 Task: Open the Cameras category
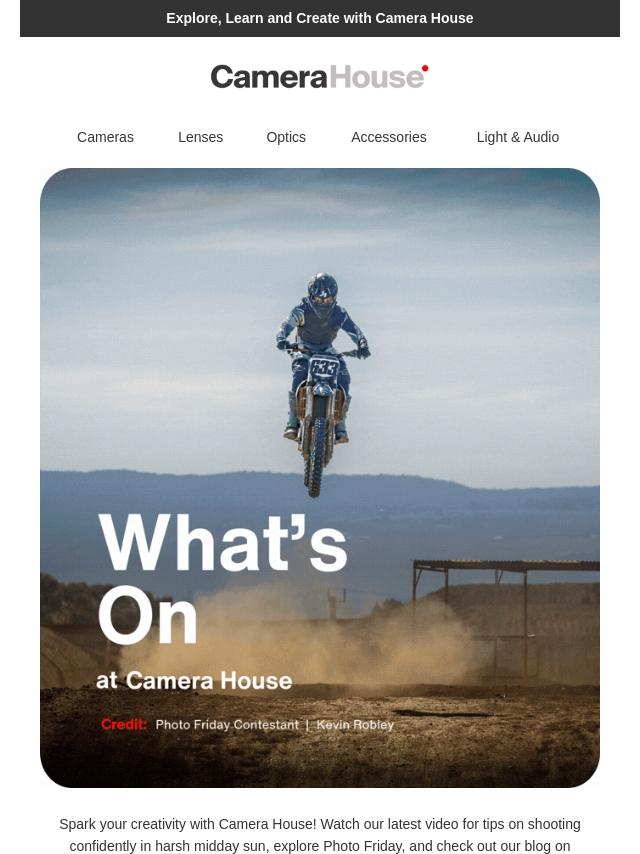coord(105,137)
